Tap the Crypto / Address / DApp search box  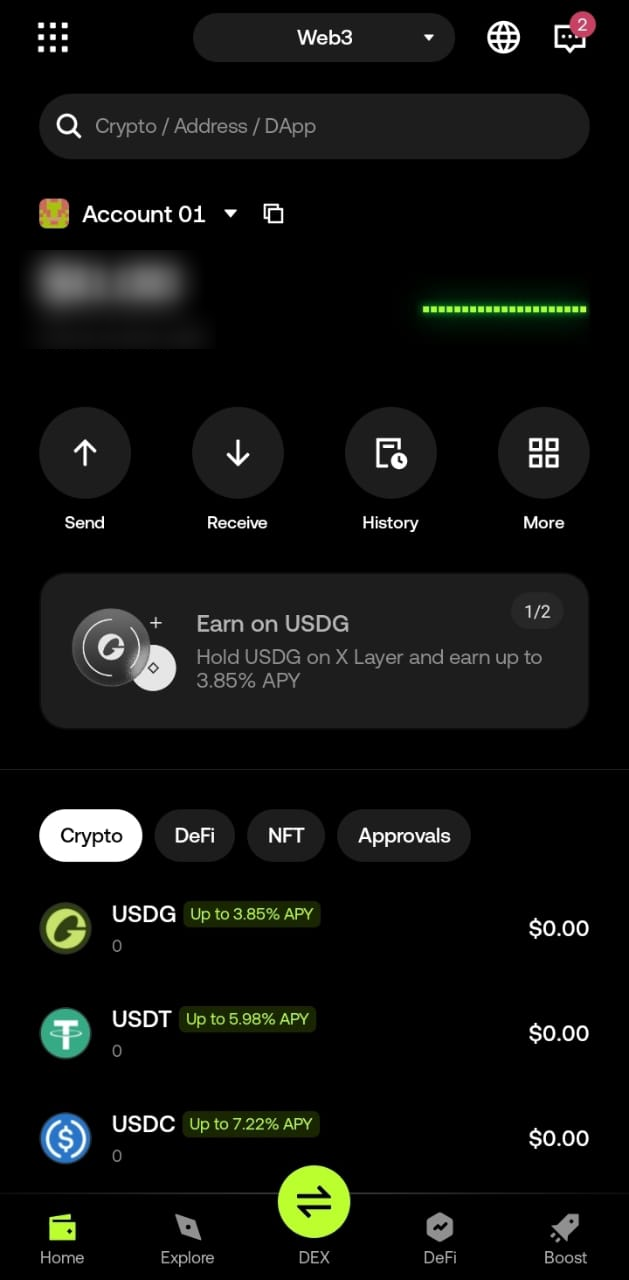coord(314,126)
